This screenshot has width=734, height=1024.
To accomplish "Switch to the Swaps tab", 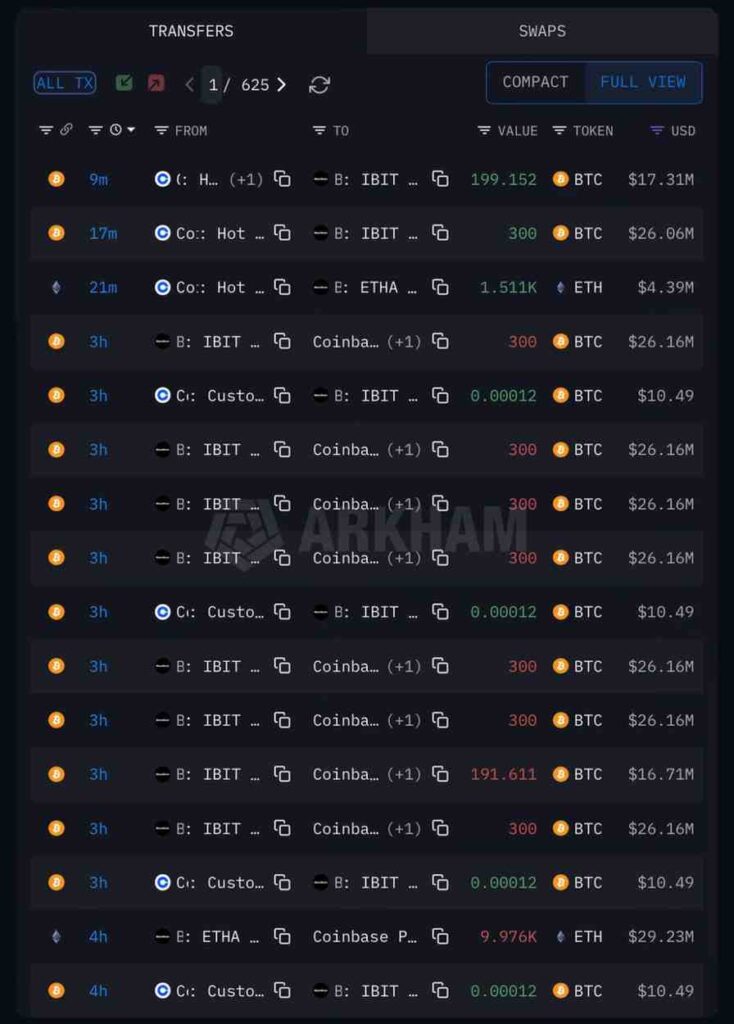I will click(542, 31).
